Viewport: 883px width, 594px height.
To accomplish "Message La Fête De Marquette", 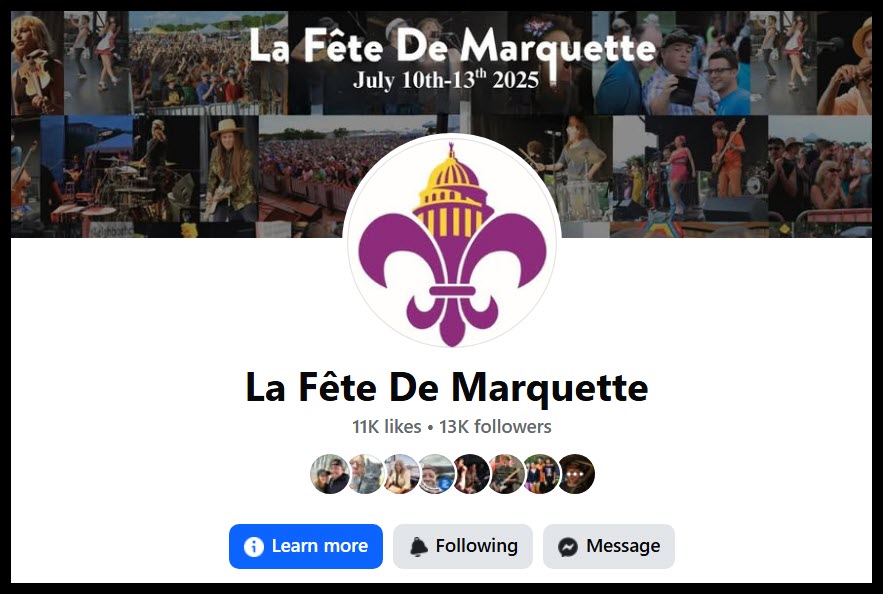I will point(608,546).
